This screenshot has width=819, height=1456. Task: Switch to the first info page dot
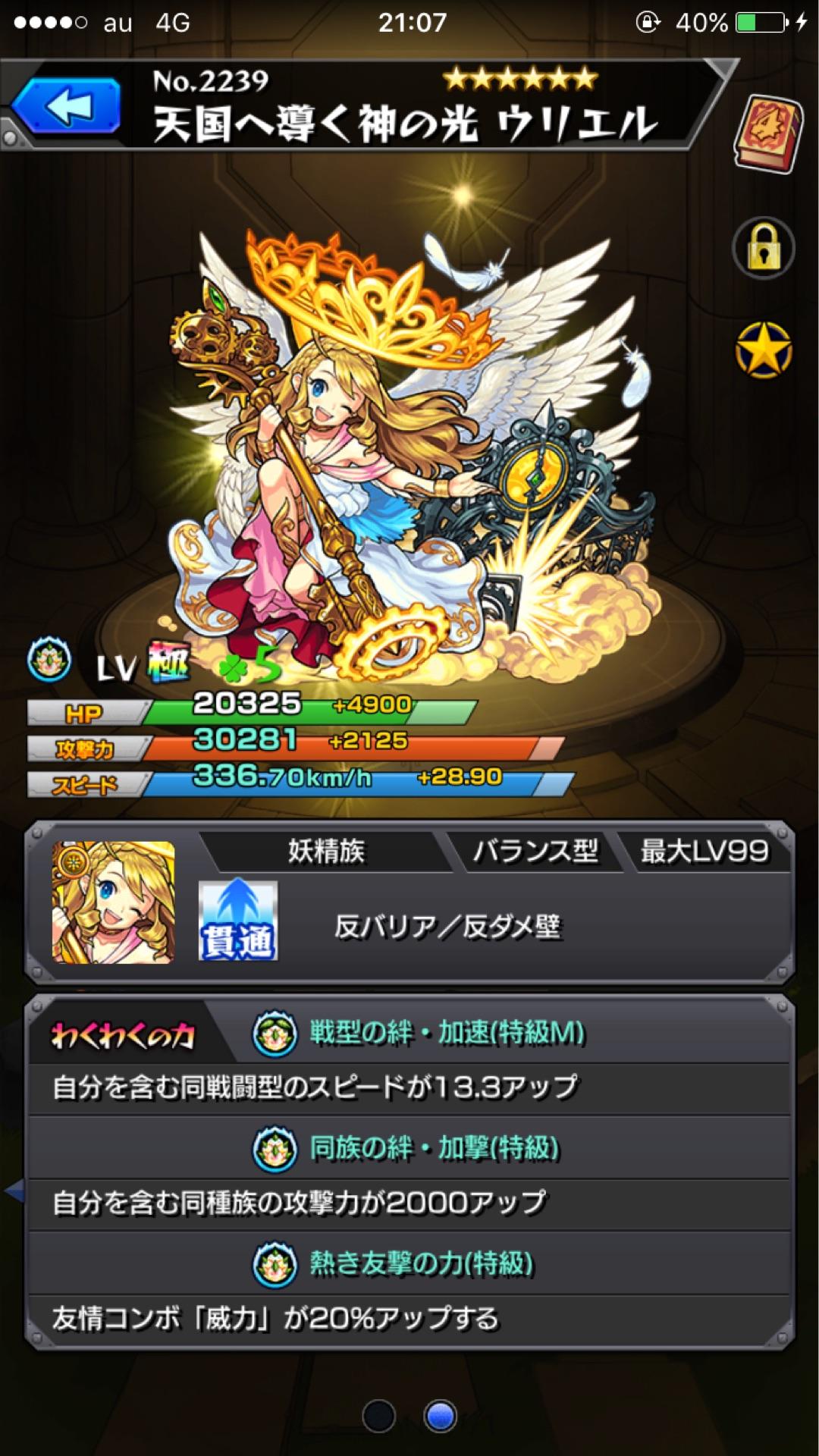[x=378, y=1415]
